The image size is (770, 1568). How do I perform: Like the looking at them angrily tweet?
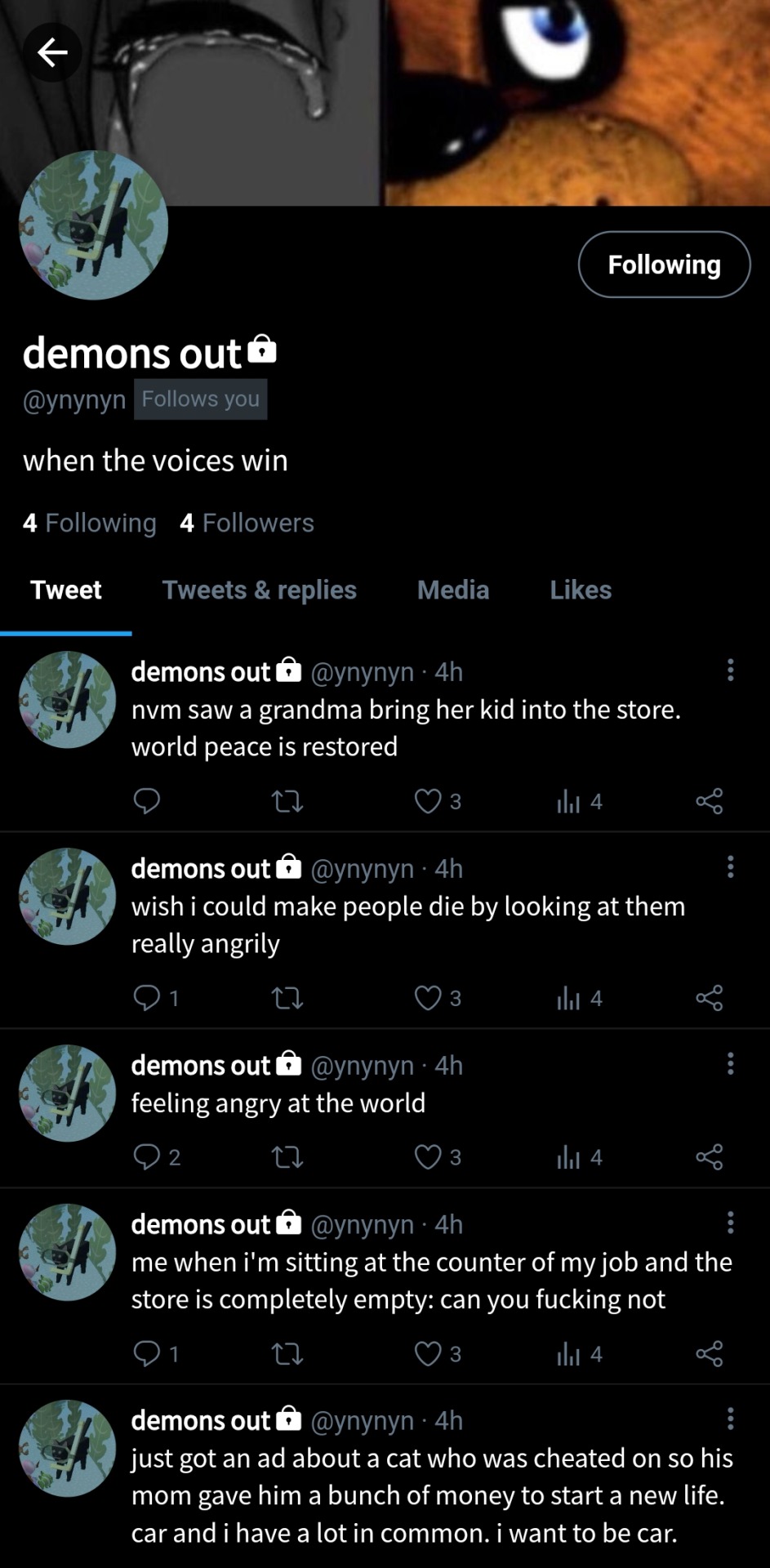(x=428, y=998)
